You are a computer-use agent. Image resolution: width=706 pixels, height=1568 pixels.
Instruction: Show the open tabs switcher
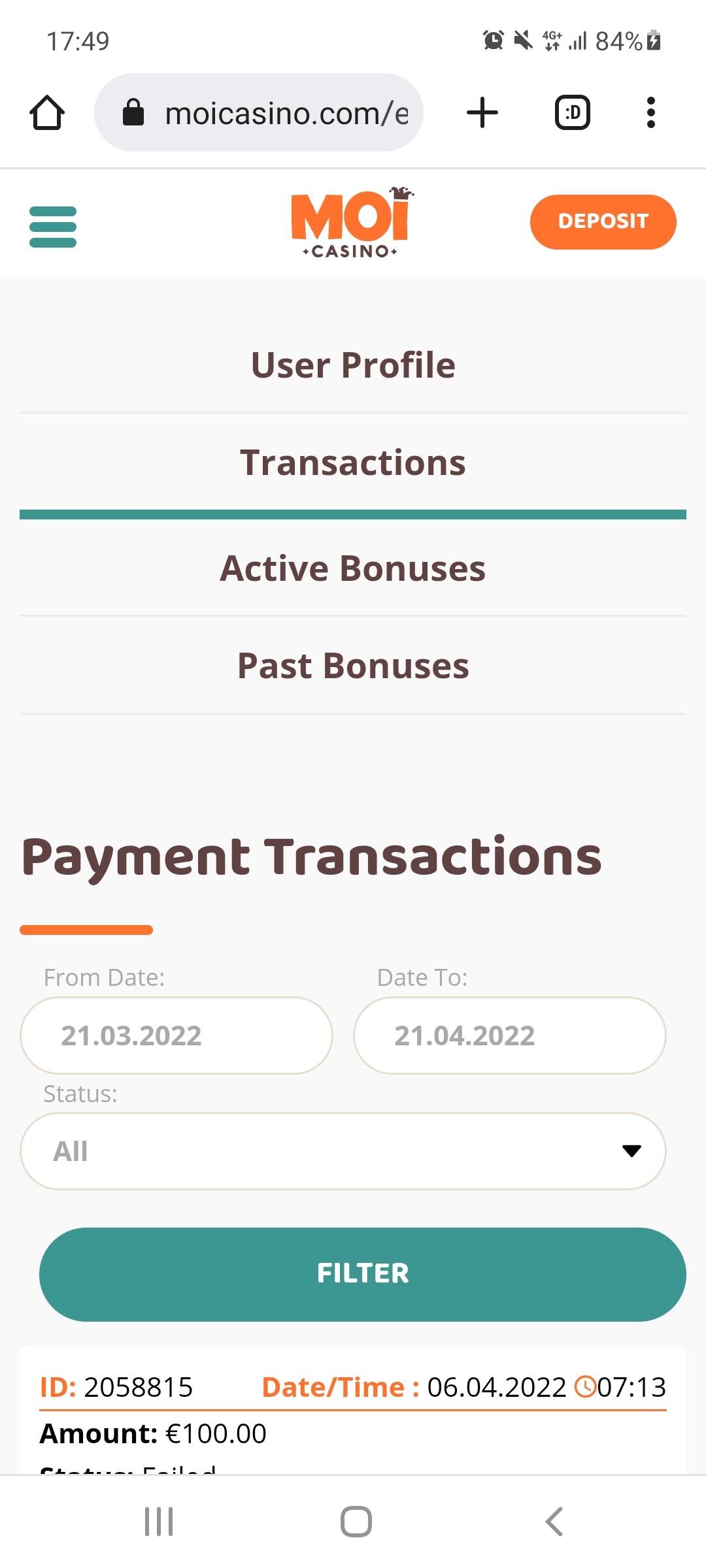[573, 113]
